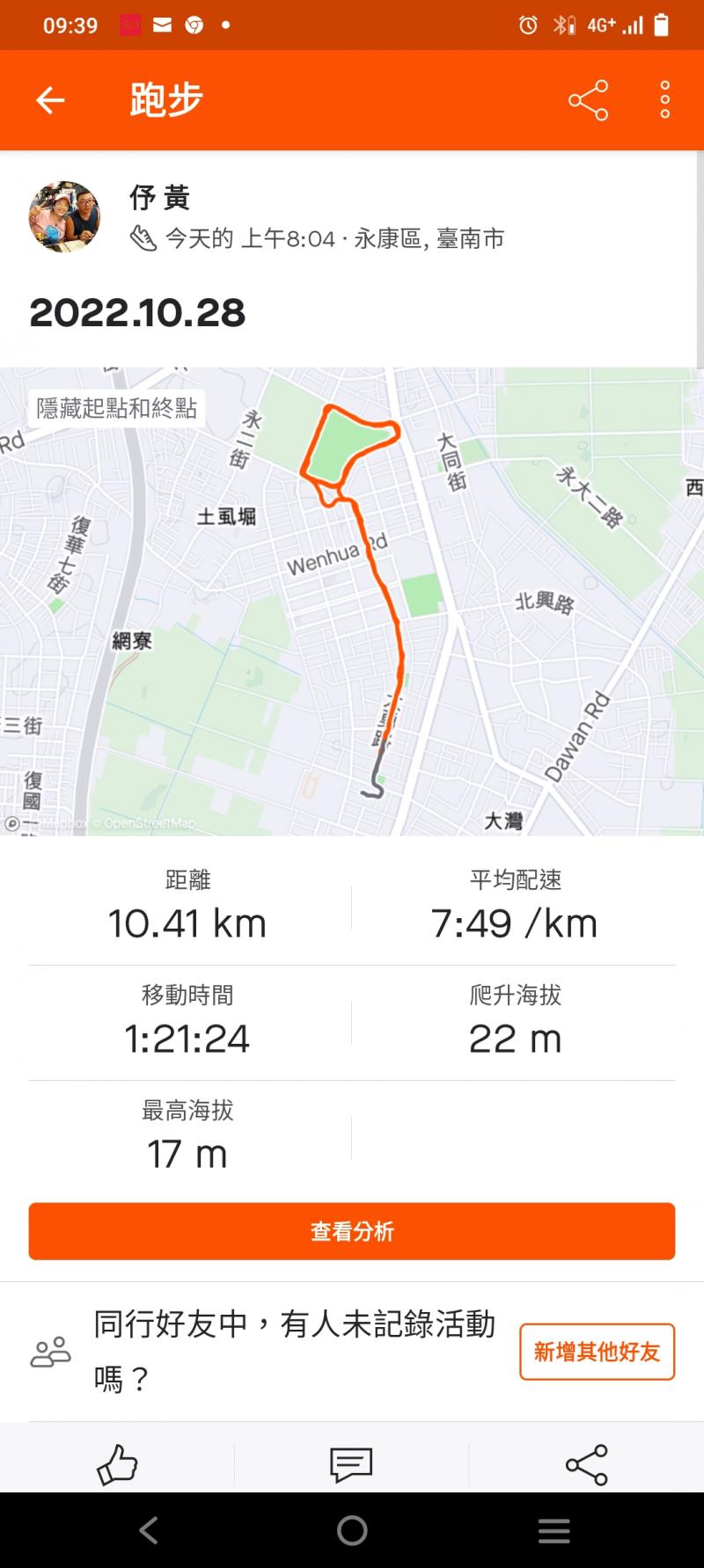Tap the bottom share icon
Image resolution: width=704 pixels, height=1568 pixels.
(586, 1464)
